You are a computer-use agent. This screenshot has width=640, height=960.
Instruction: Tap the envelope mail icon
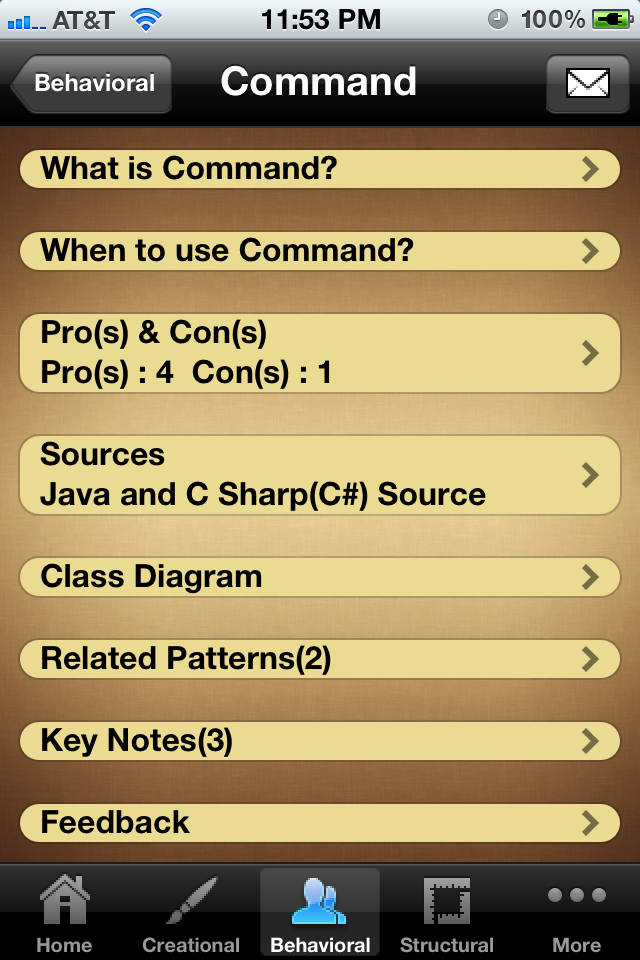(x=587, y=83)
